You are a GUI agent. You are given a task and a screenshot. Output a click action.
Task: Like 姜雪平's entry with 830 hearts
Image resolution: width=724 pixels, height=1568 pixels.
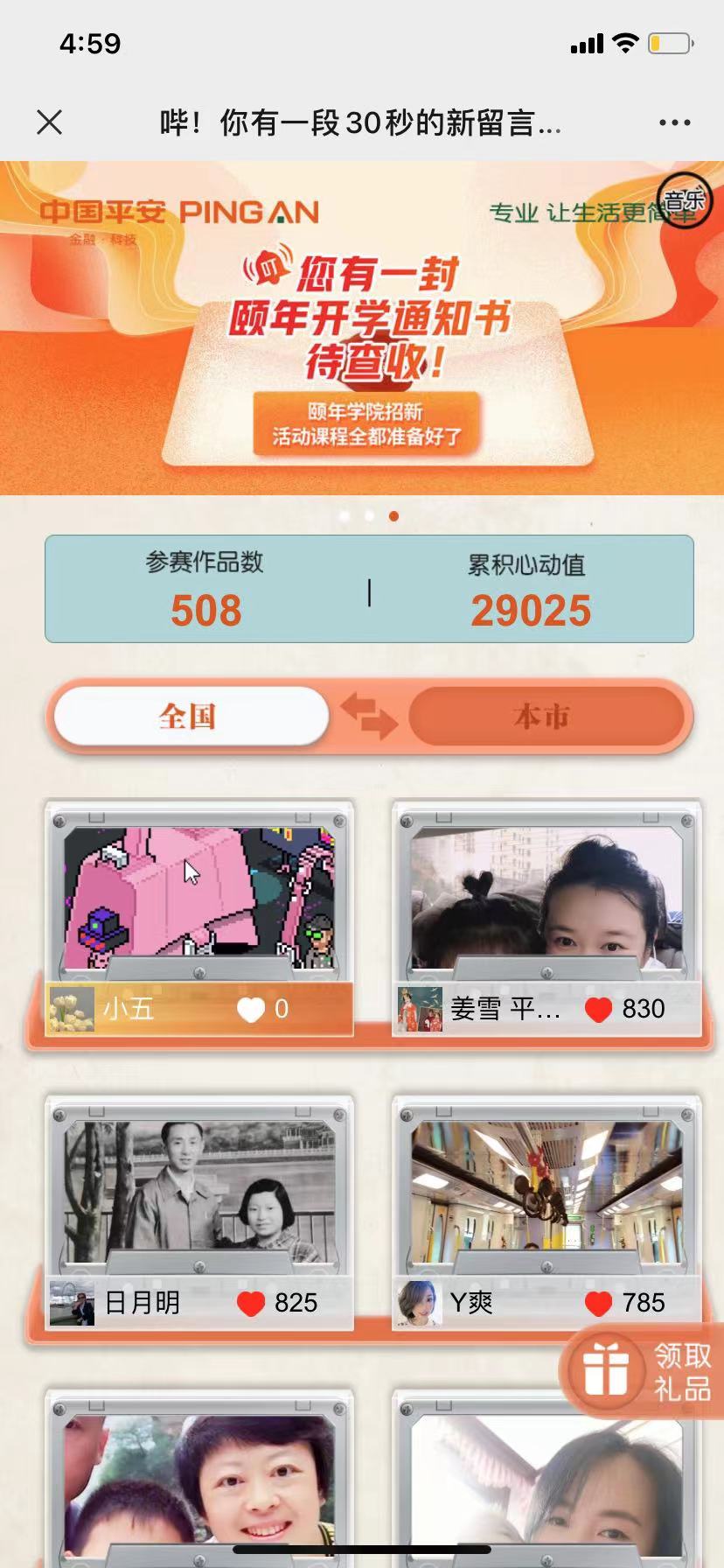(x=598, y=1010)
